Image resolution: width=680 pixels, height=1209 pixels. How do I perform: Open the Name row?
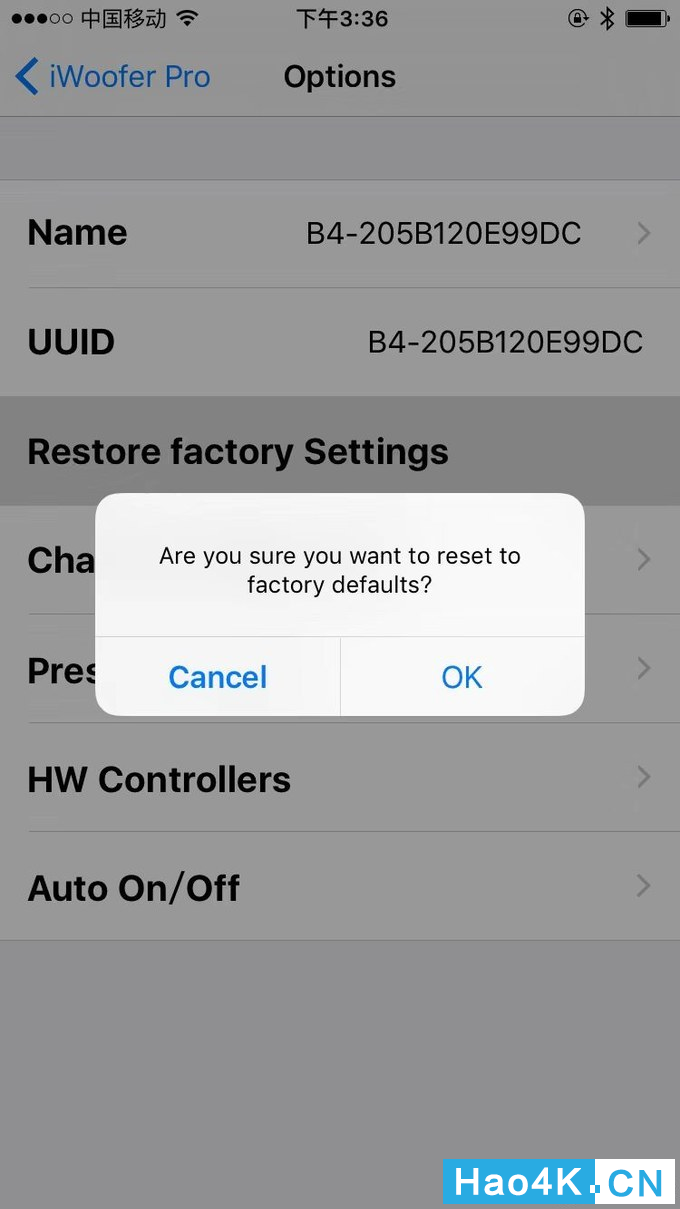tap(340, 234)
